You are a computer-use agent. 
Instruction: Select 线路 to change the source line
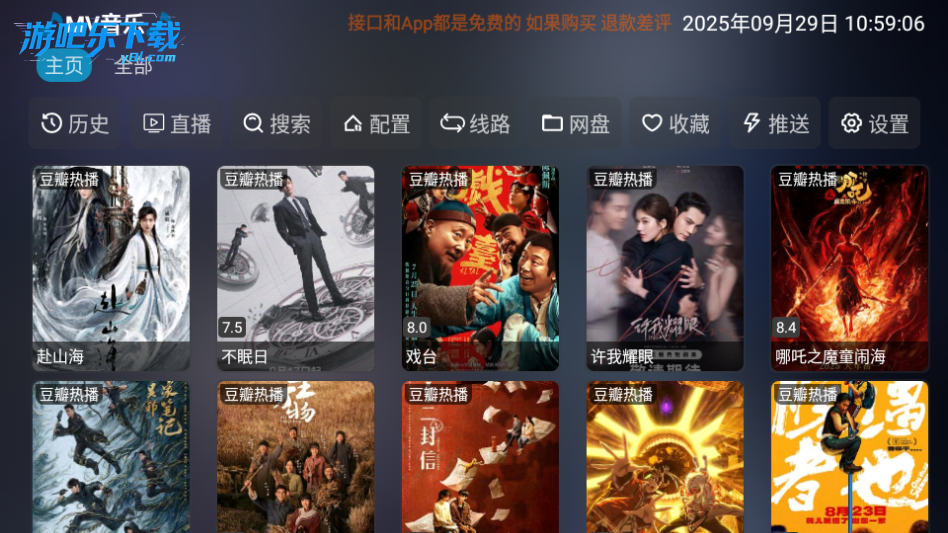(x=476, y=123)
